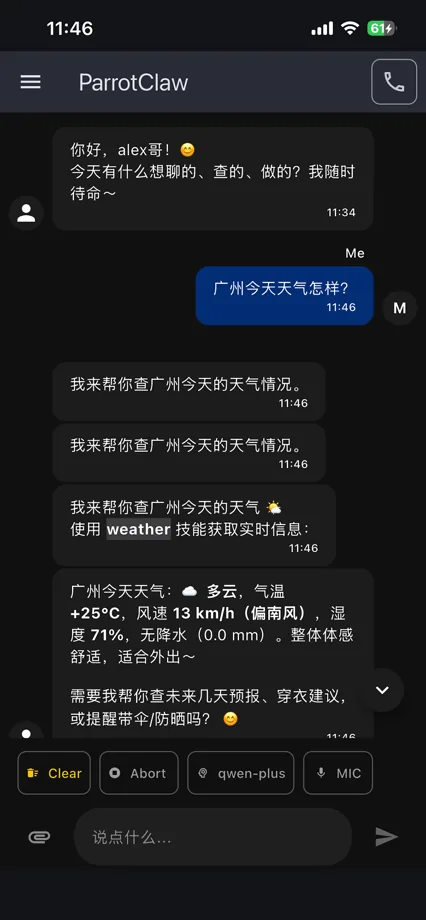Jump to latest message with the down chevron
Viewport: 426px width, 920px height.
[x=383, y=690]
